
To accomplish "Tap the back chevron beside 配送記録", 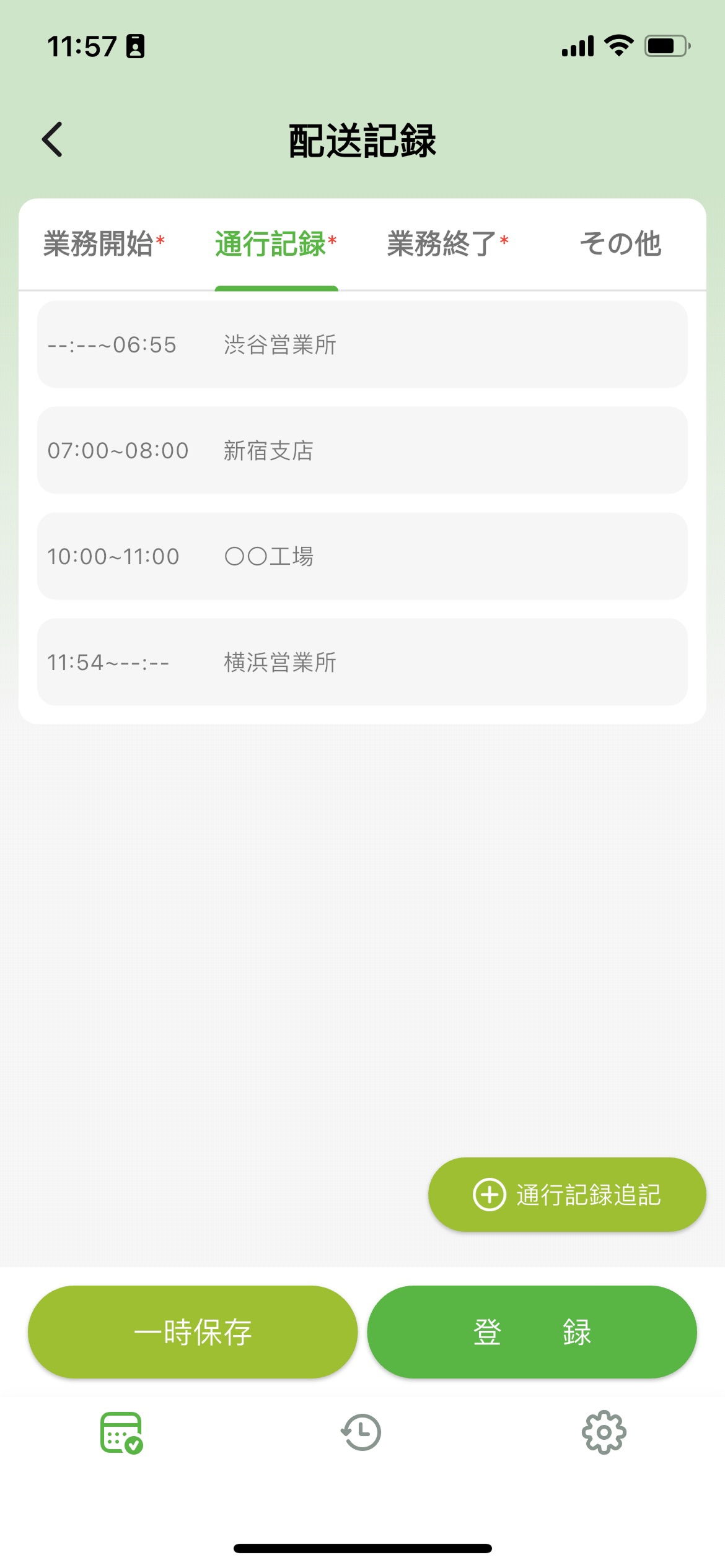I will click(x=52, y=139).
